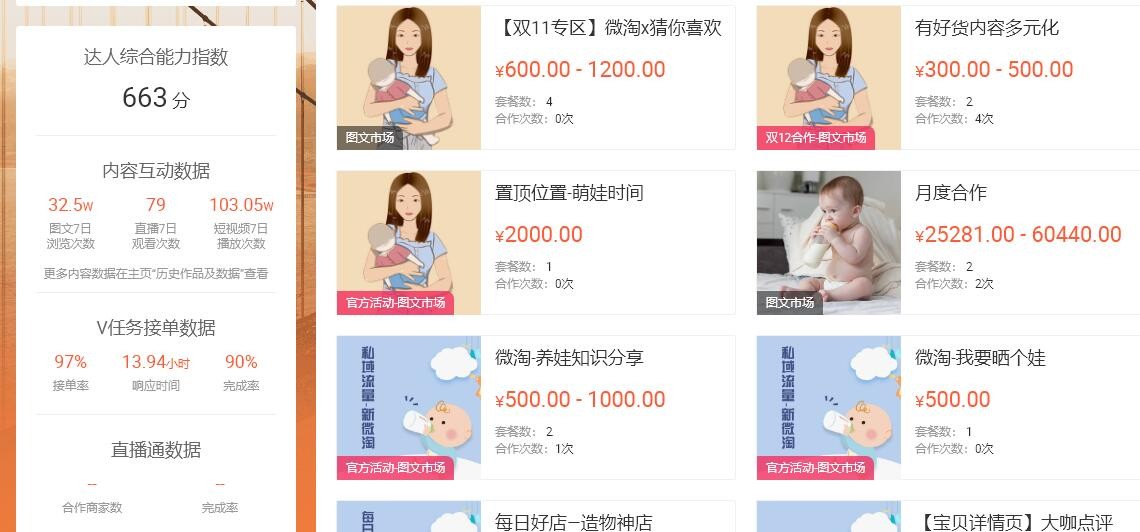Screen dimensions: 1140x532
Task: Open the 【双11专区】微淘x猜你喜欢 service card
Action: [608, 28]
